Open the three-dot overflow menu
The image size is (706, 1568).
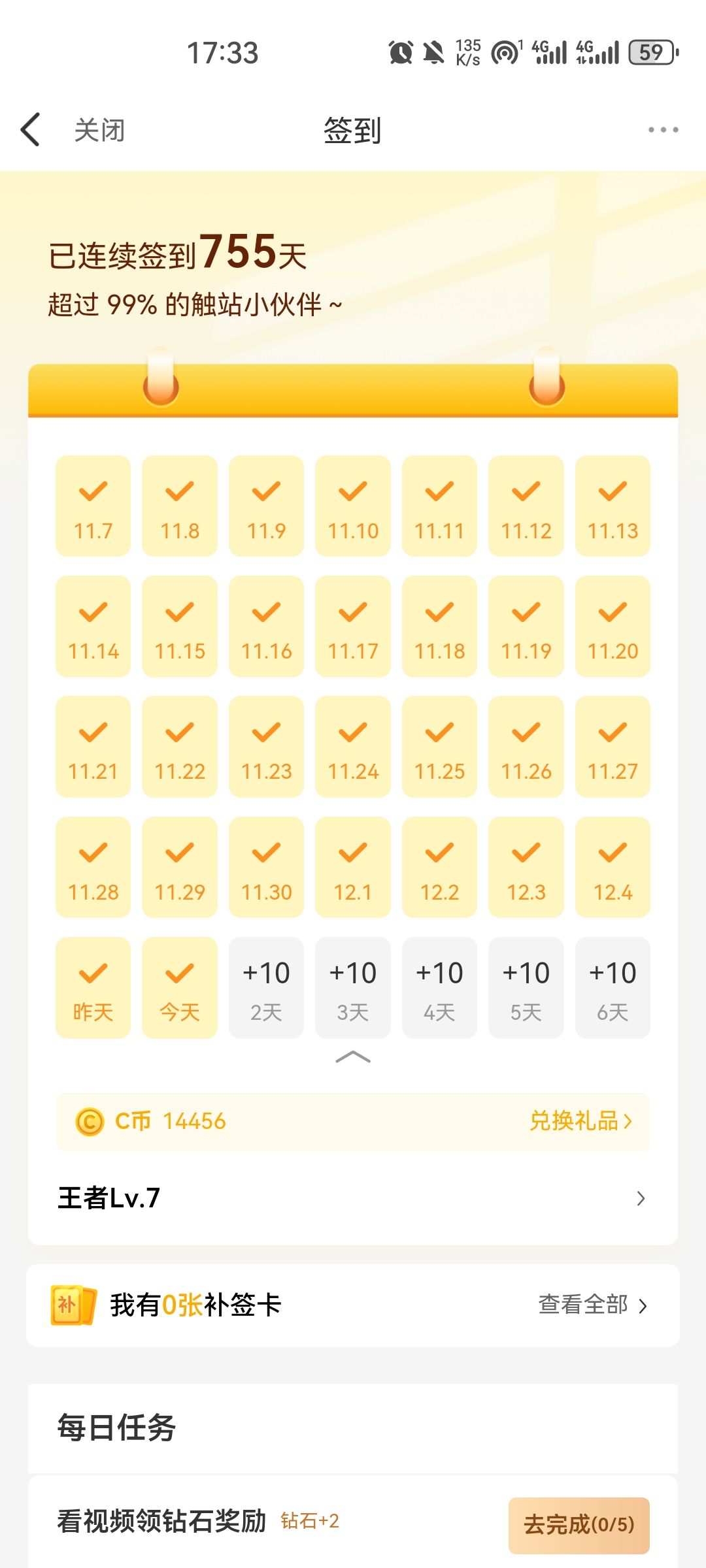pos(663,129)
